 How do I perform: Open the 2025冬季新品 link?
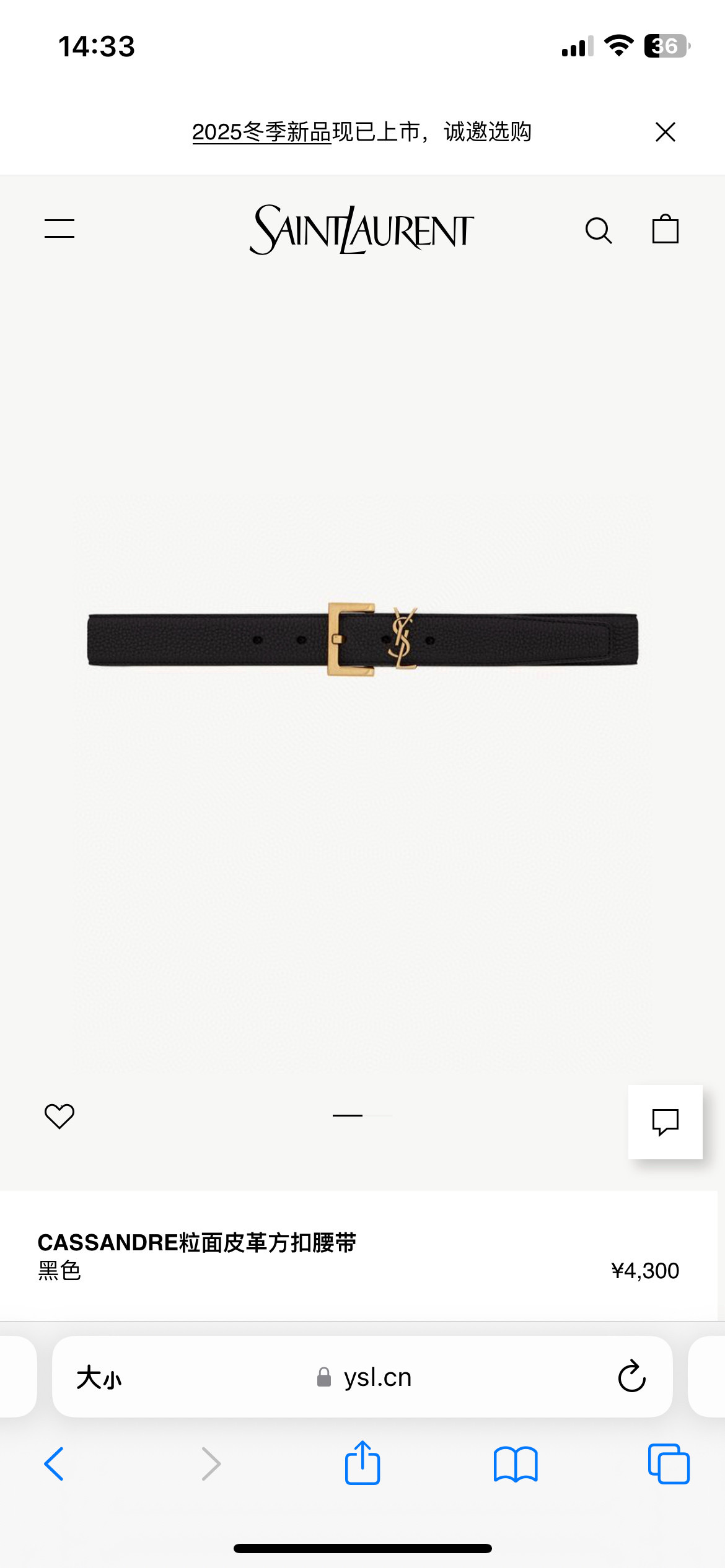click(x=261, y=132)
